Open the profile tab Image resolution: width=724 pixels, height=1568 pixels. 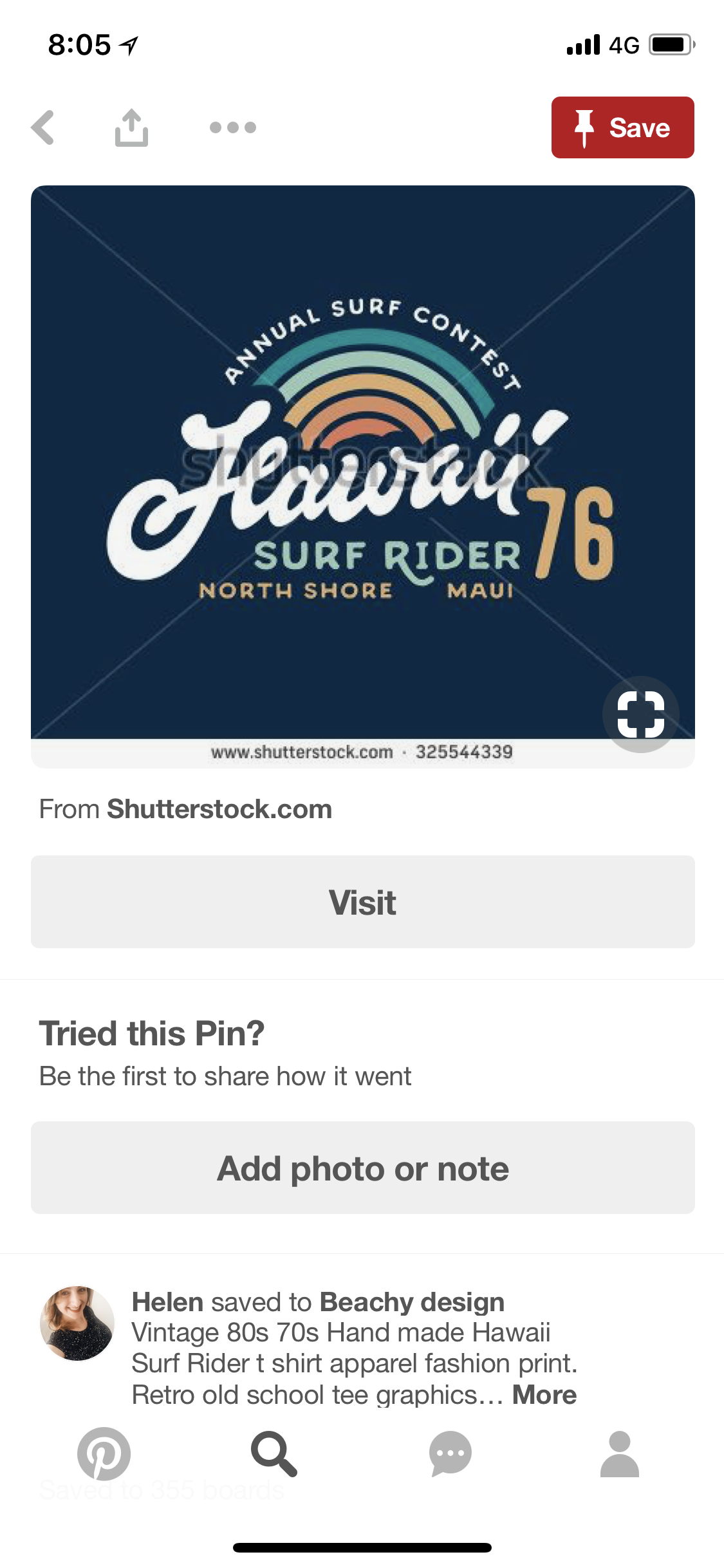619,1453
